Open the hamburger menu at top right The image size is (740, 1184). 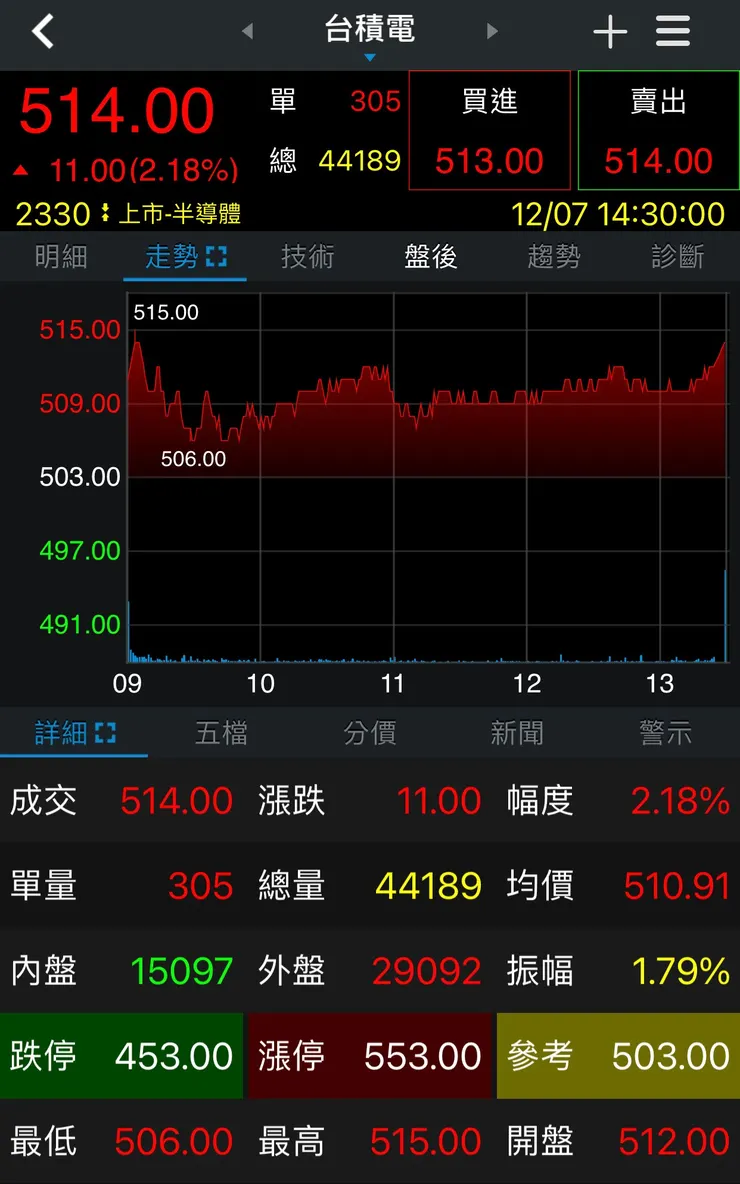[x=672, y=31]
